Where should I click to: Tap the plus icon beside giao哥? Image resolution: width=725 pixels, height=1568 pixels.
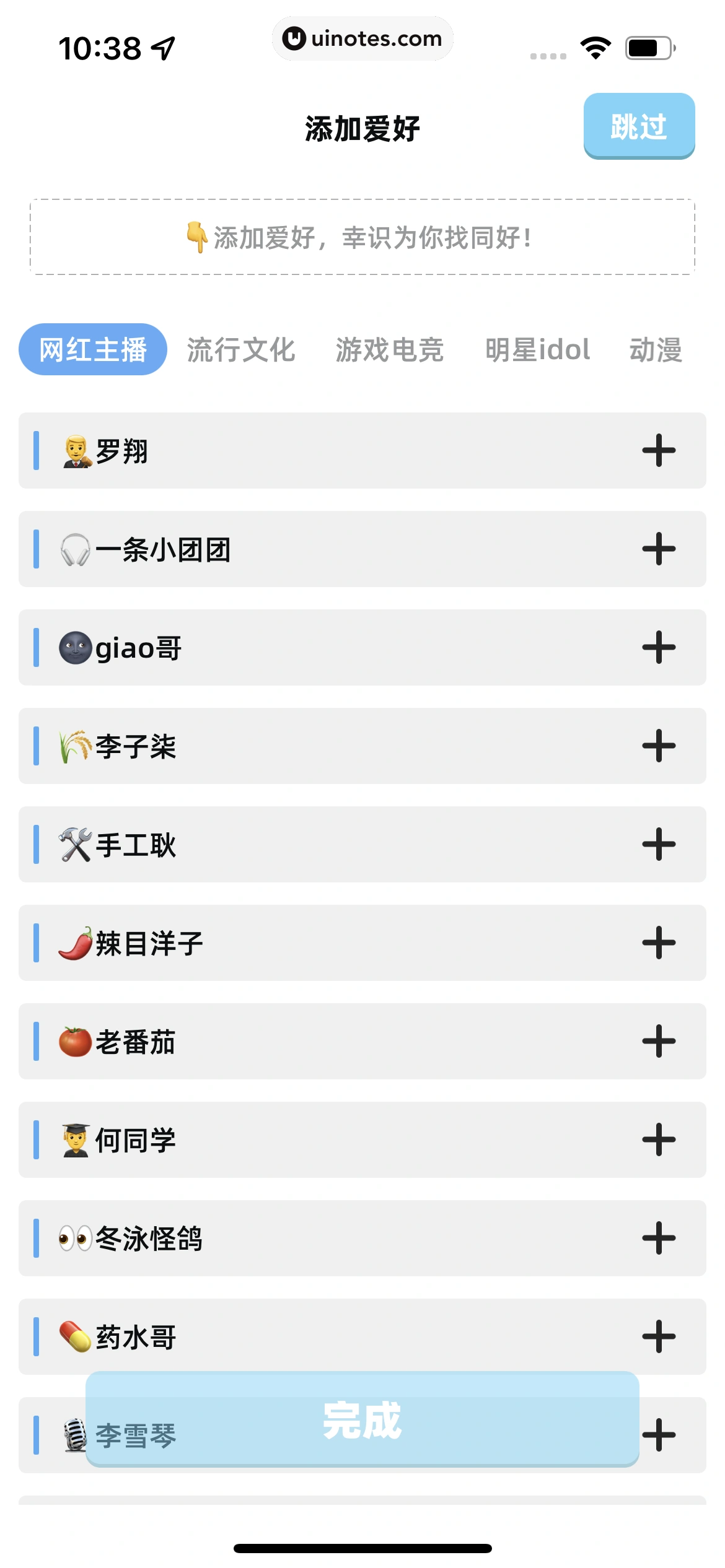(659, 647)
